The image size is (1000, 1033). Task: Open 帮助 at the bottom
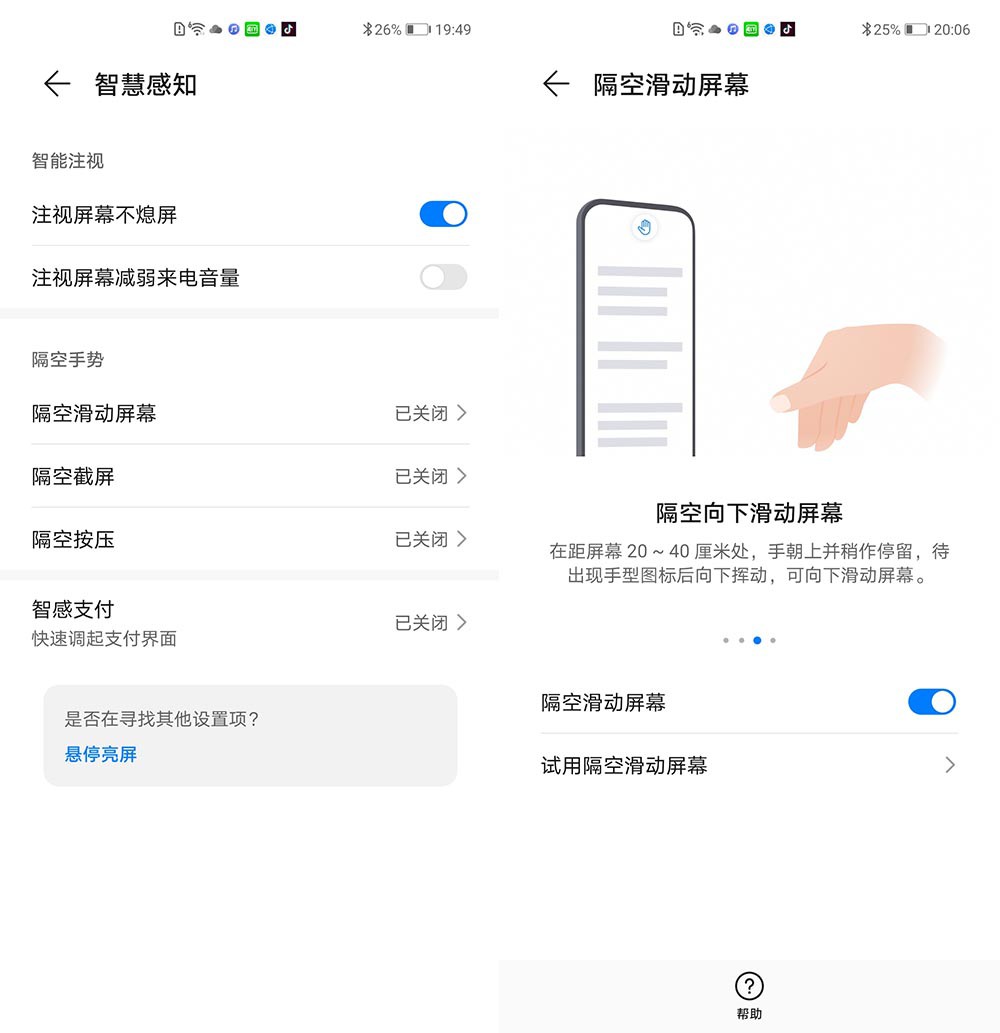coord(749,995)
